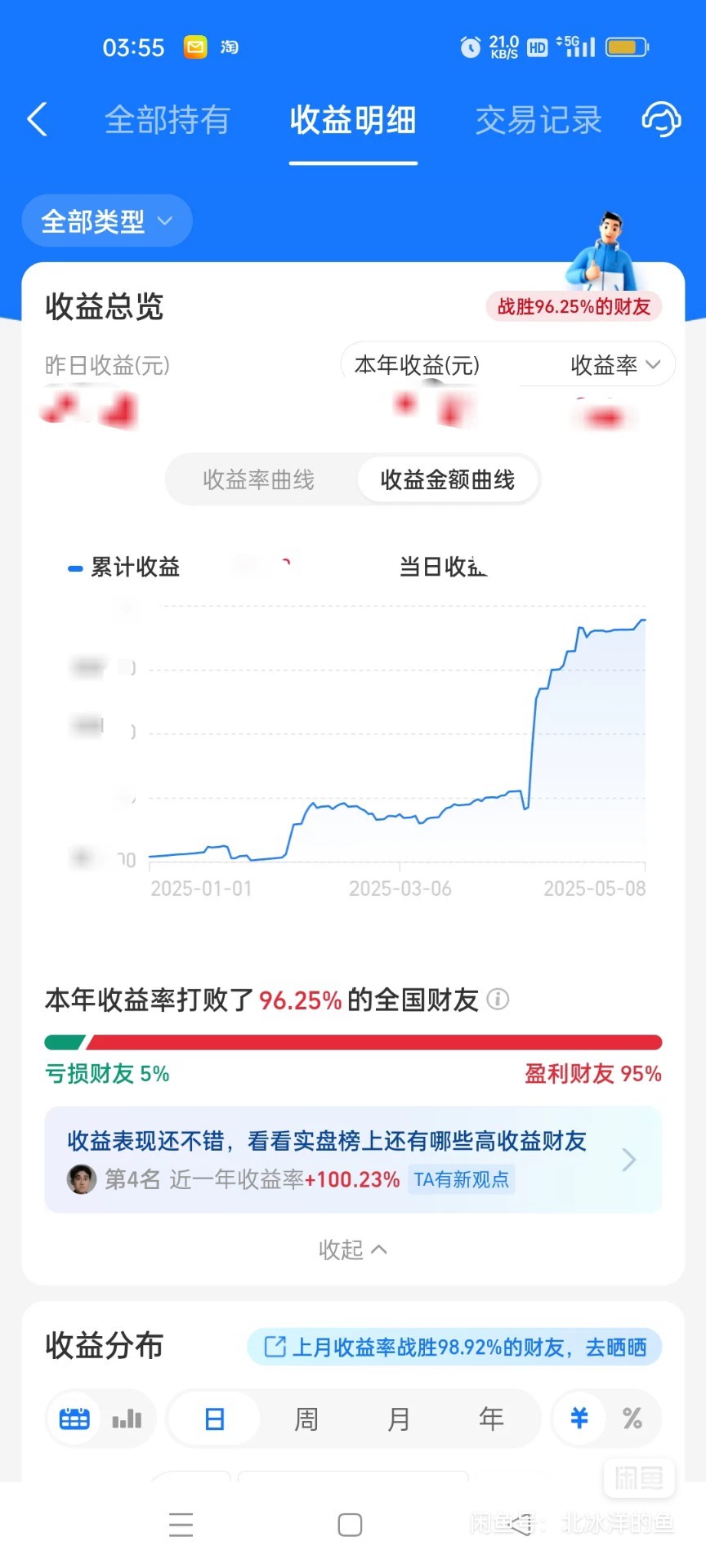Choose the 周 period tab
Screen dimensions: 706x1568
[x=306, y=1419]
